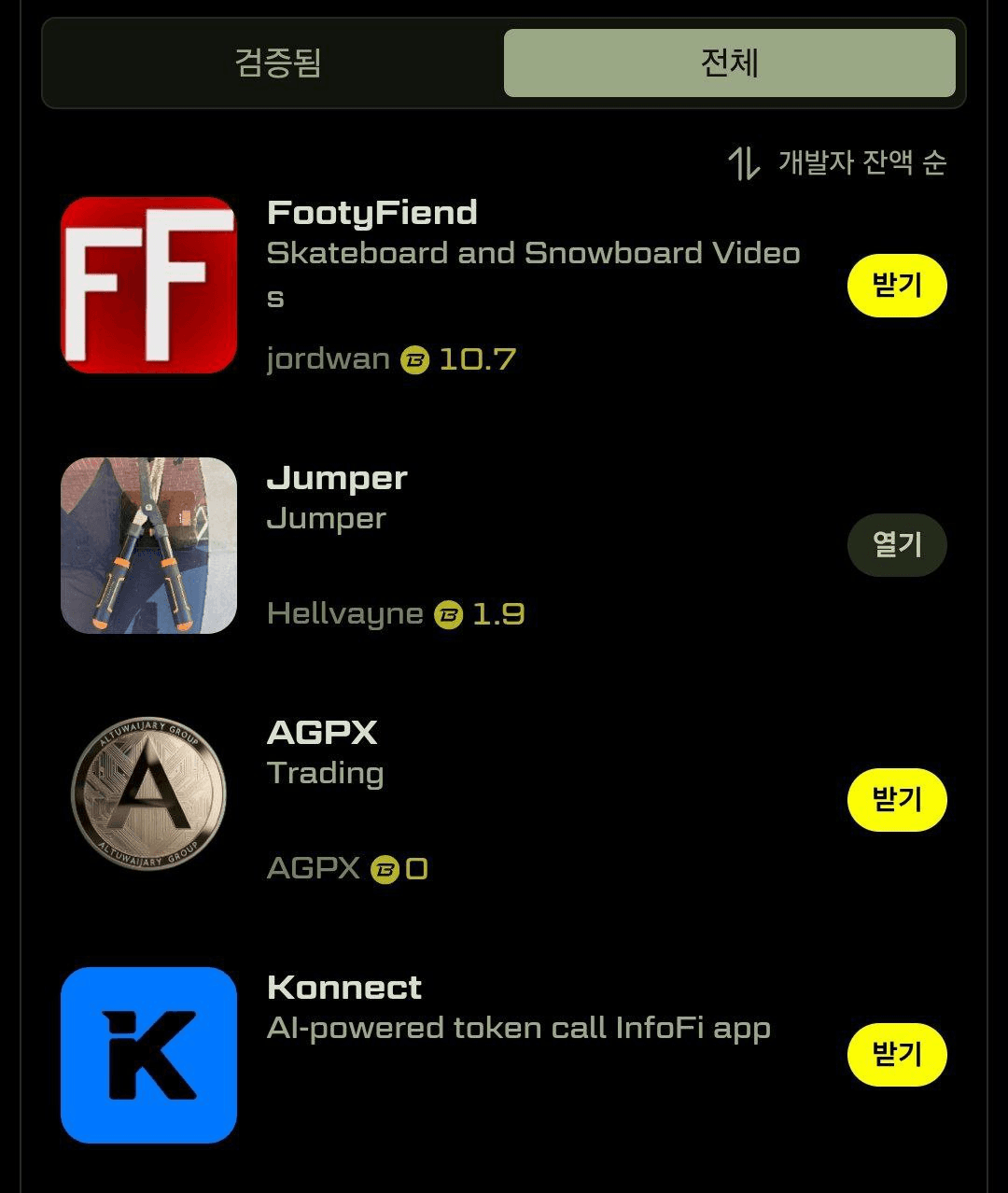Screen dimensions: 1008x1193
Task: Open the FootyFiend app listing
Action: click(371, 213)
